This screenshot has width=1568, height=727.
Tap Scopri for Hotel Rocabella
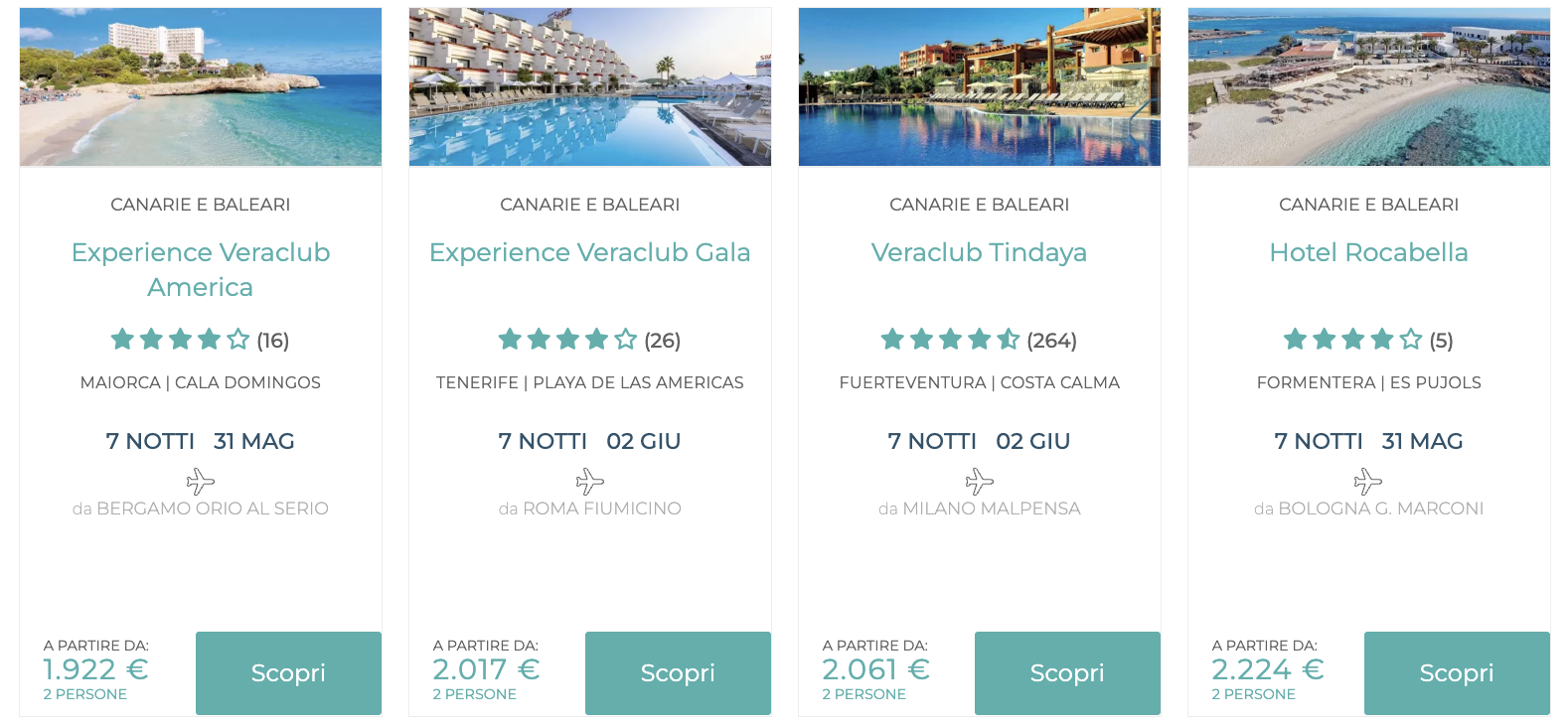pos(1457,672)
